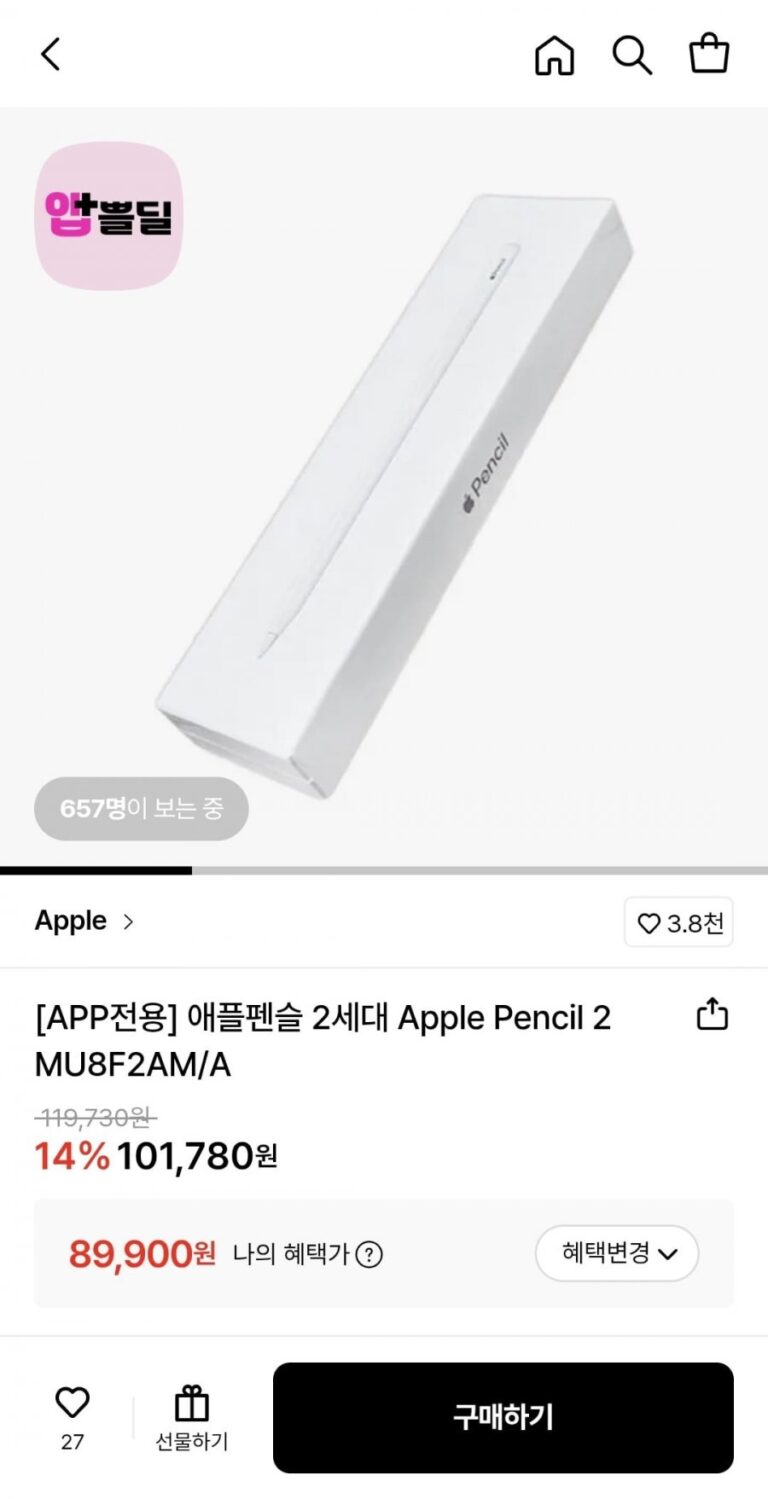Go to the shop home page

point(555,55)
